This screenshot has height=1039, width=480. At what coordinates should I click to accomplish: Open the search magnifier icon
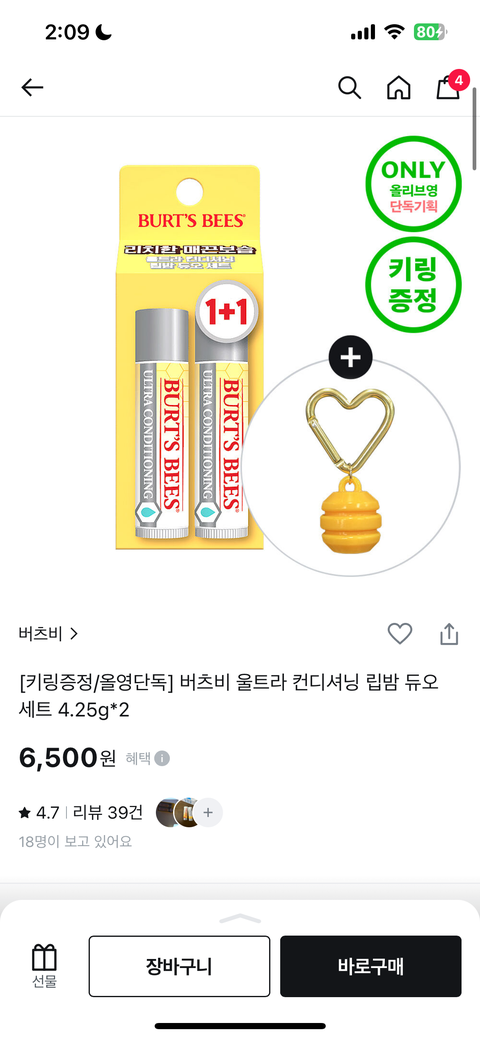tap(349, 87)
